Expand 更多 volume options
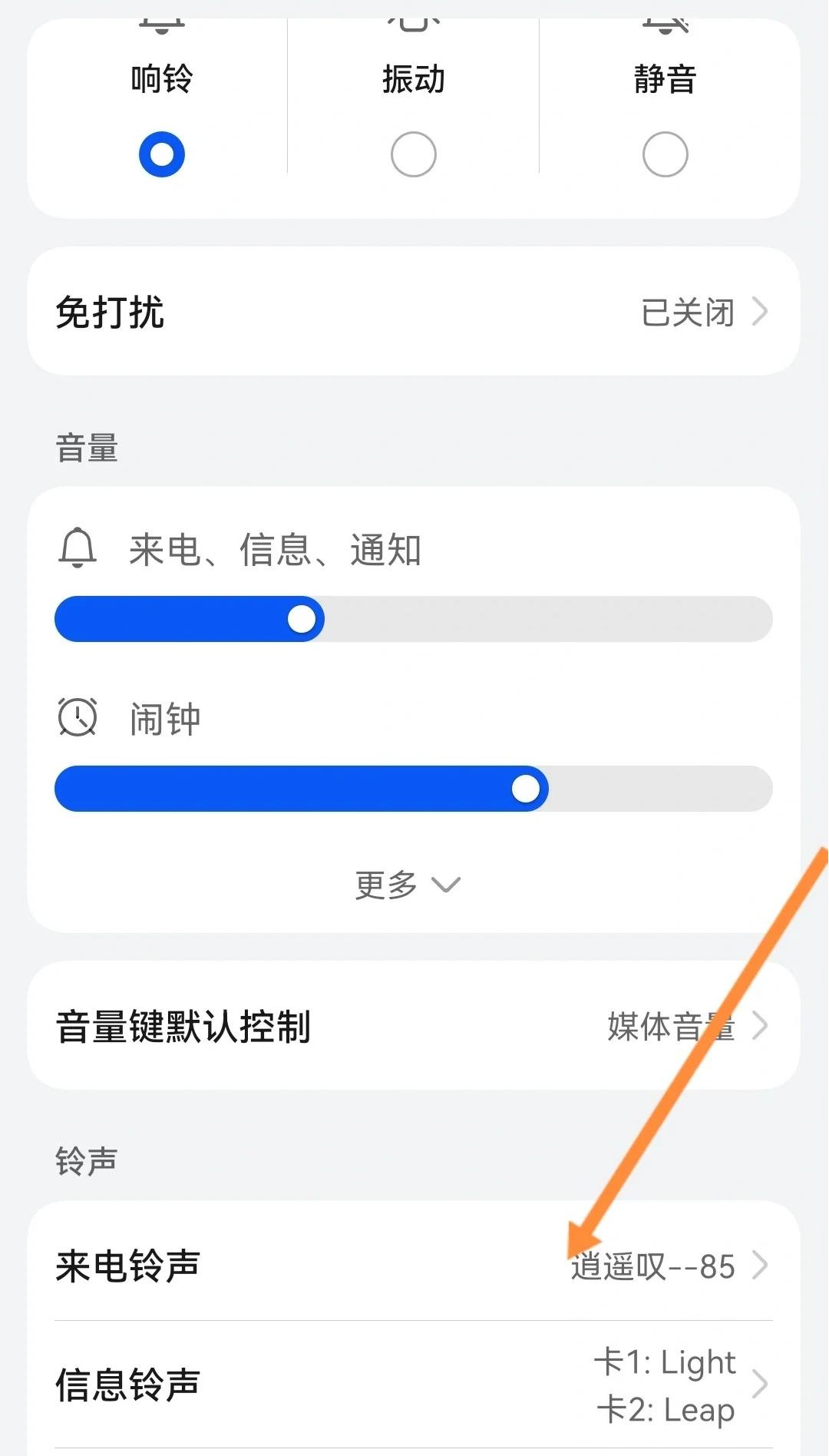The width and height of the screenshot is (829, 1456). pyautogui.click(x=407, y=885)
